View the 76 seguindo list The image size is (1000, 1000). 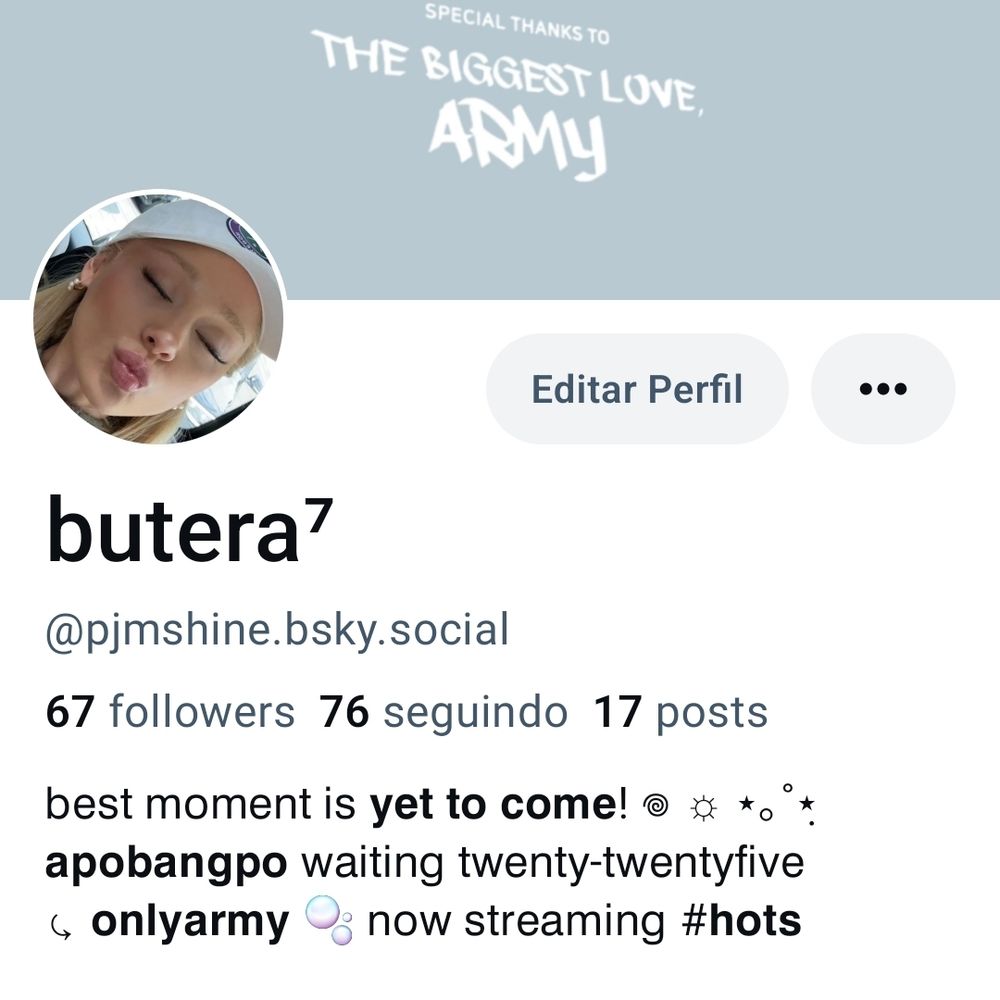click(443, 713)
